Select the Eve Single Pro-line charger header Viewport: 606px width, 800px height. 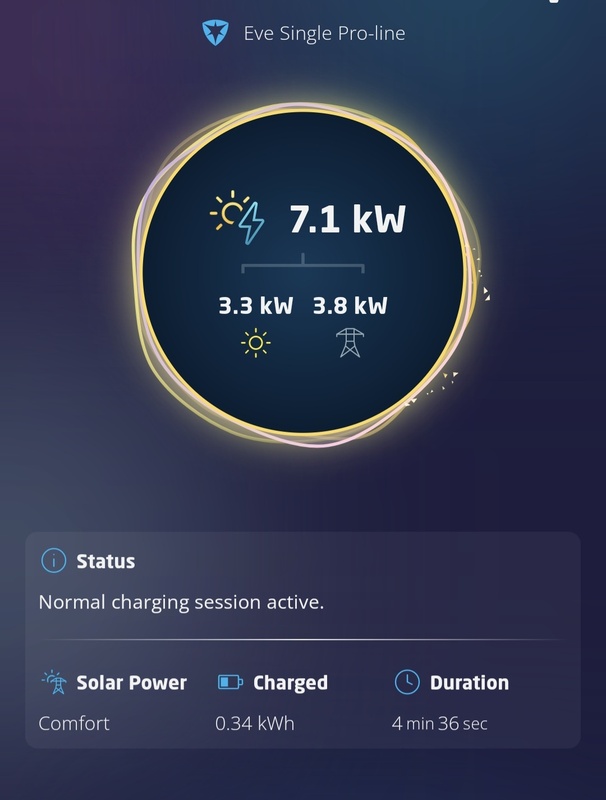coord(304,33)
